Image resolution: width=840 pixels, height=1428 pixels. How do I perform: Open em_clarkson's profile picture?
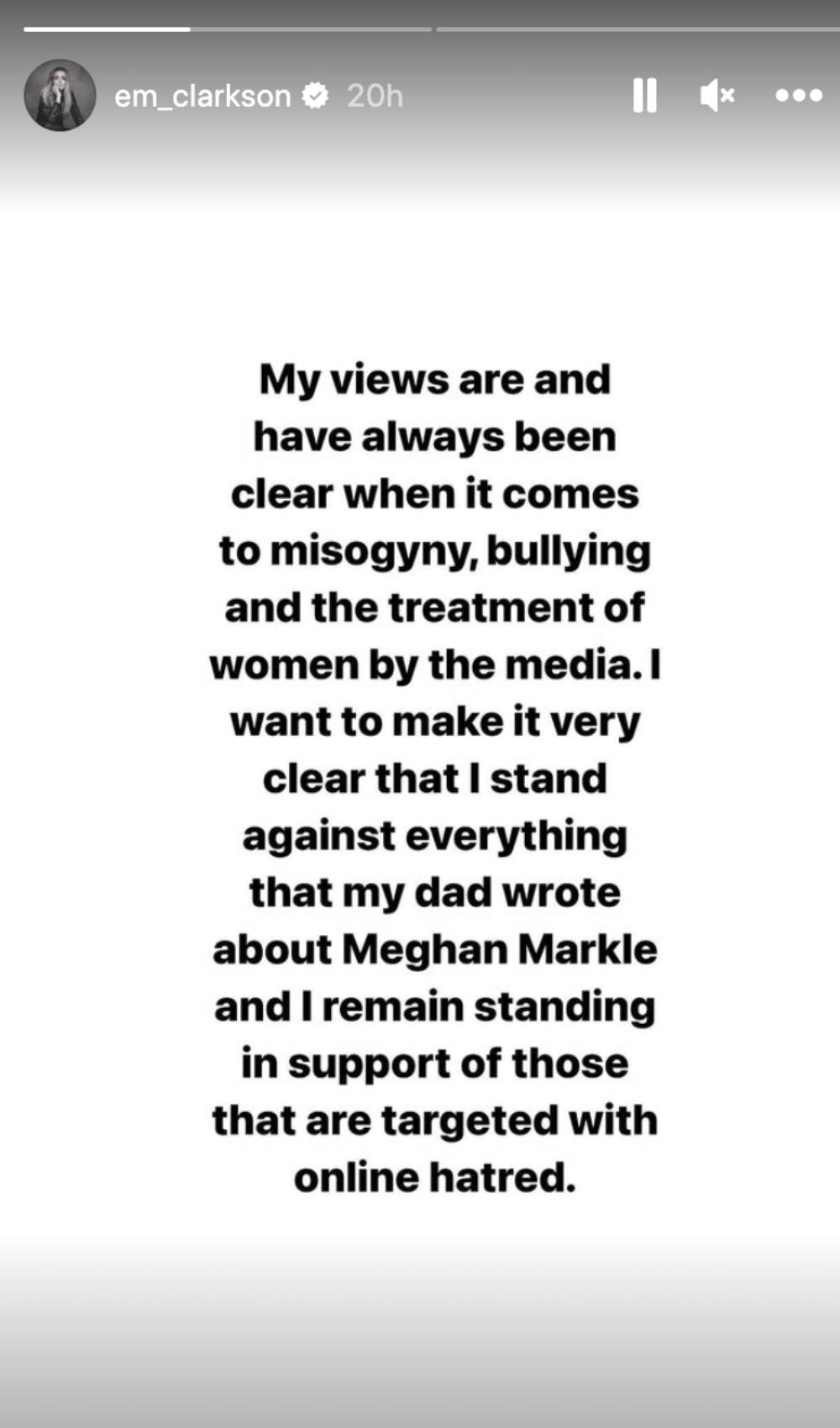tap(60, 96)
